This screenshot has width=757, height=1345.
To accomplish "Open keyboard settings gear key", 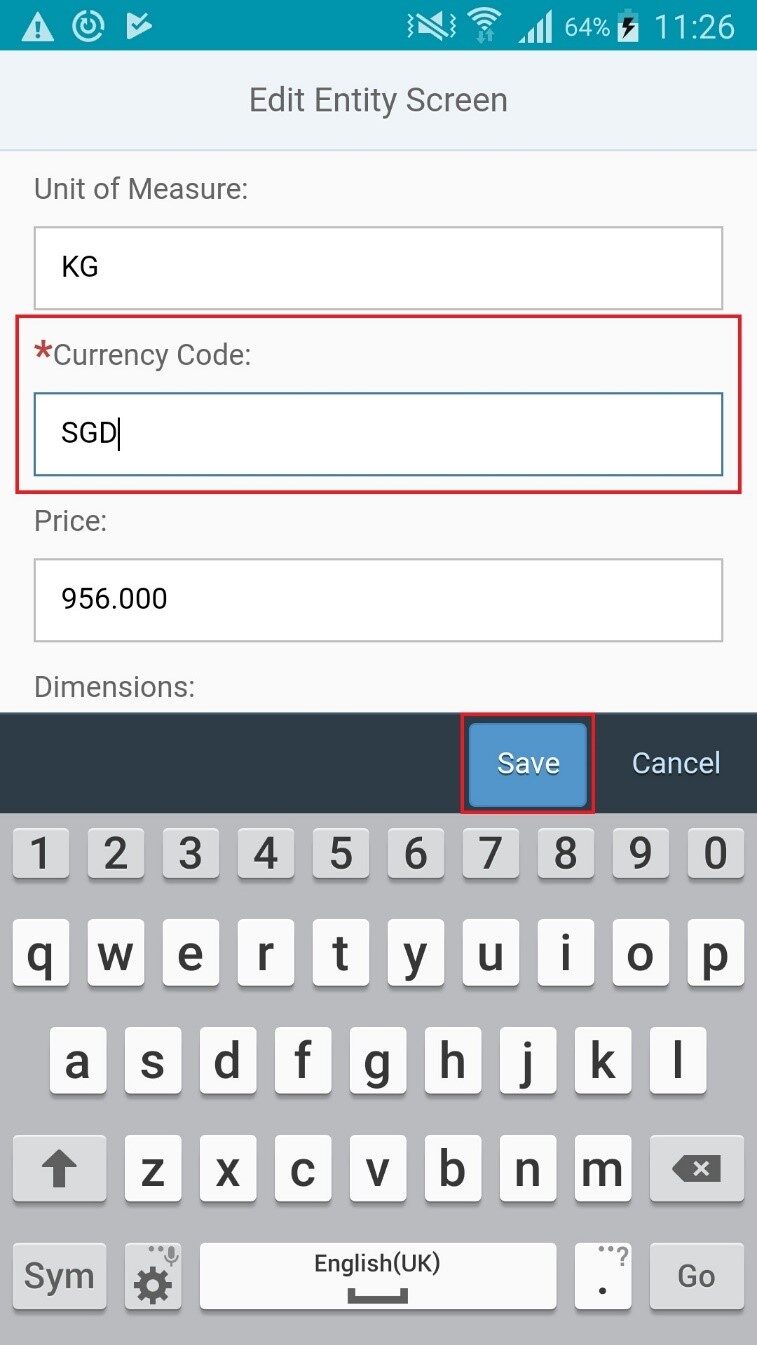I will click(x=153, y=1278).
